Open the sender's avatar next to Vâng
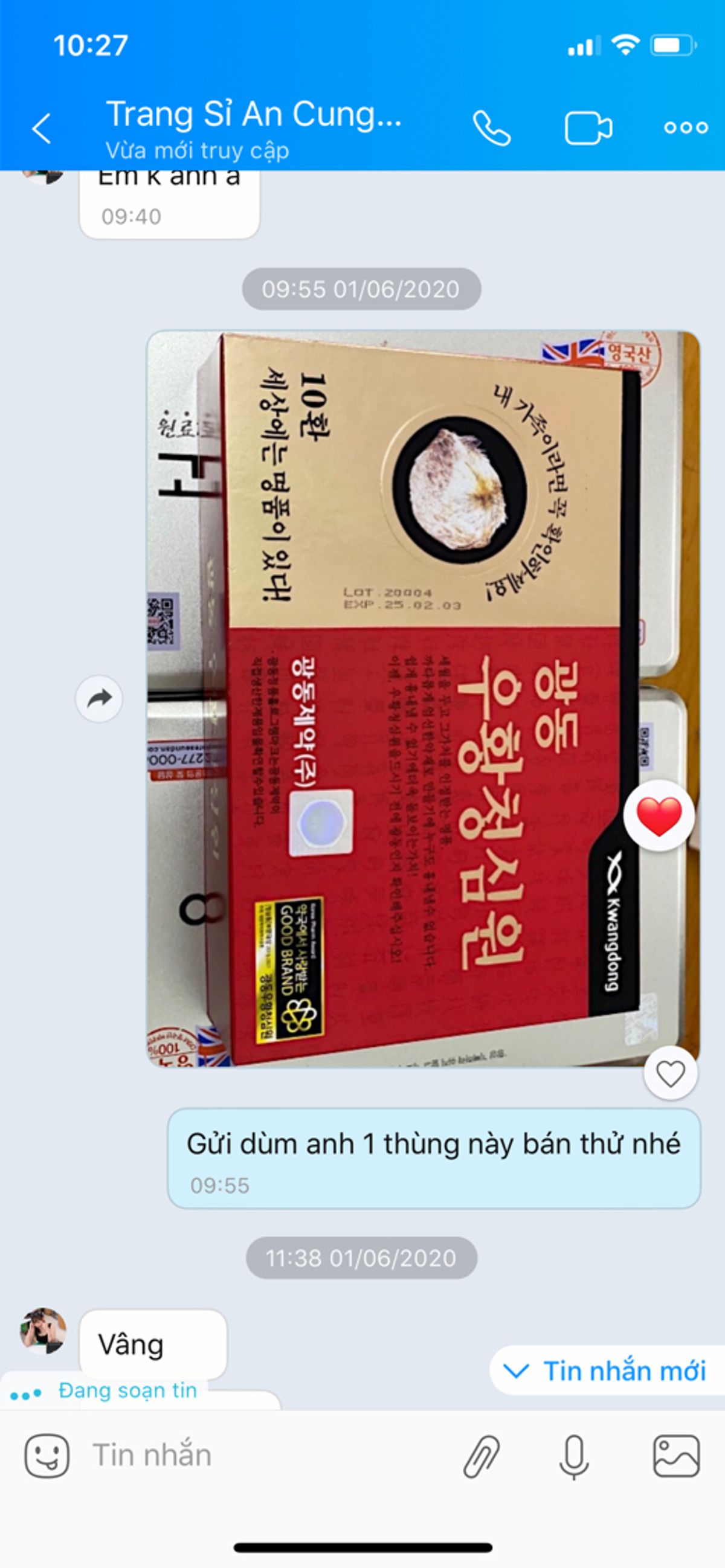The height and width of the screenshot is (1568, 725). (43, 1331)
